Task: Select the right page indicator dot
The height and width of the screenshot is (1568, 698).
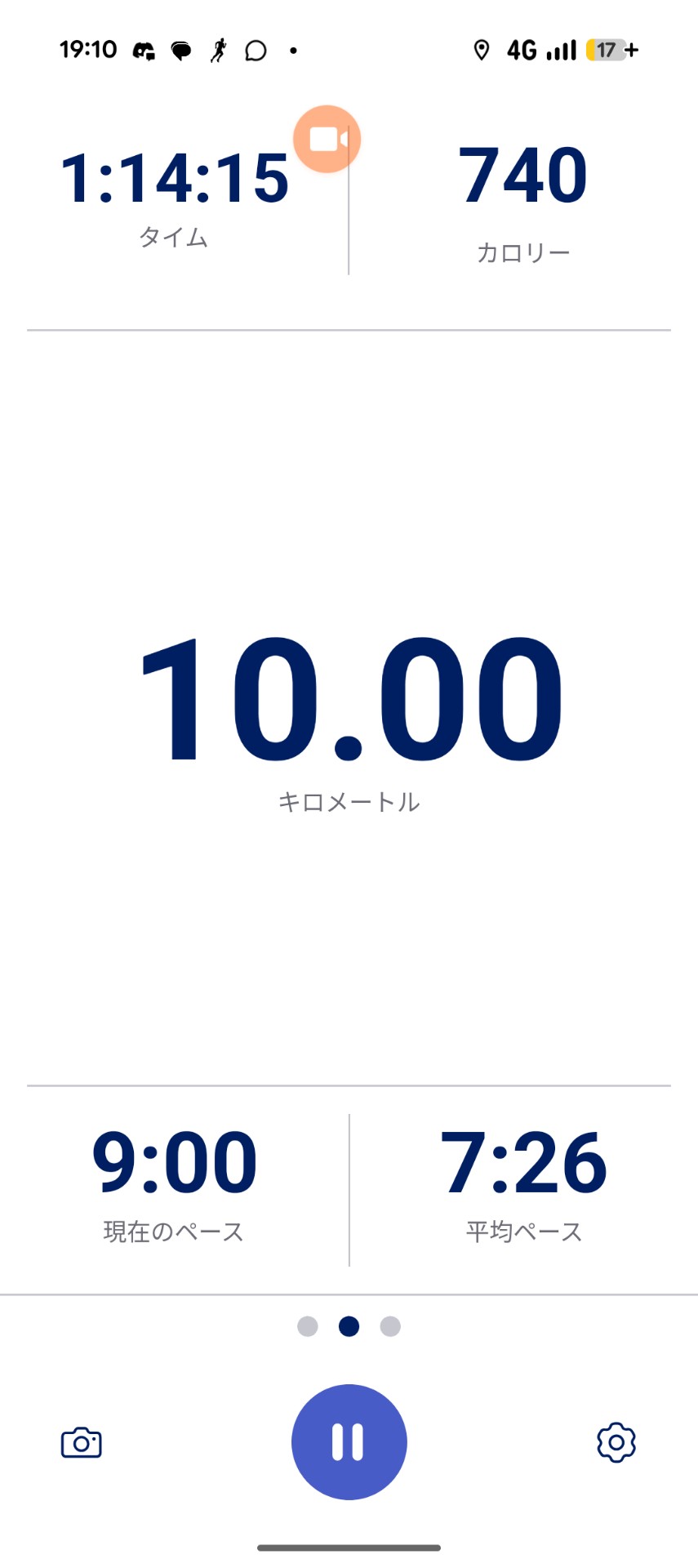Action: [390, 1326]
